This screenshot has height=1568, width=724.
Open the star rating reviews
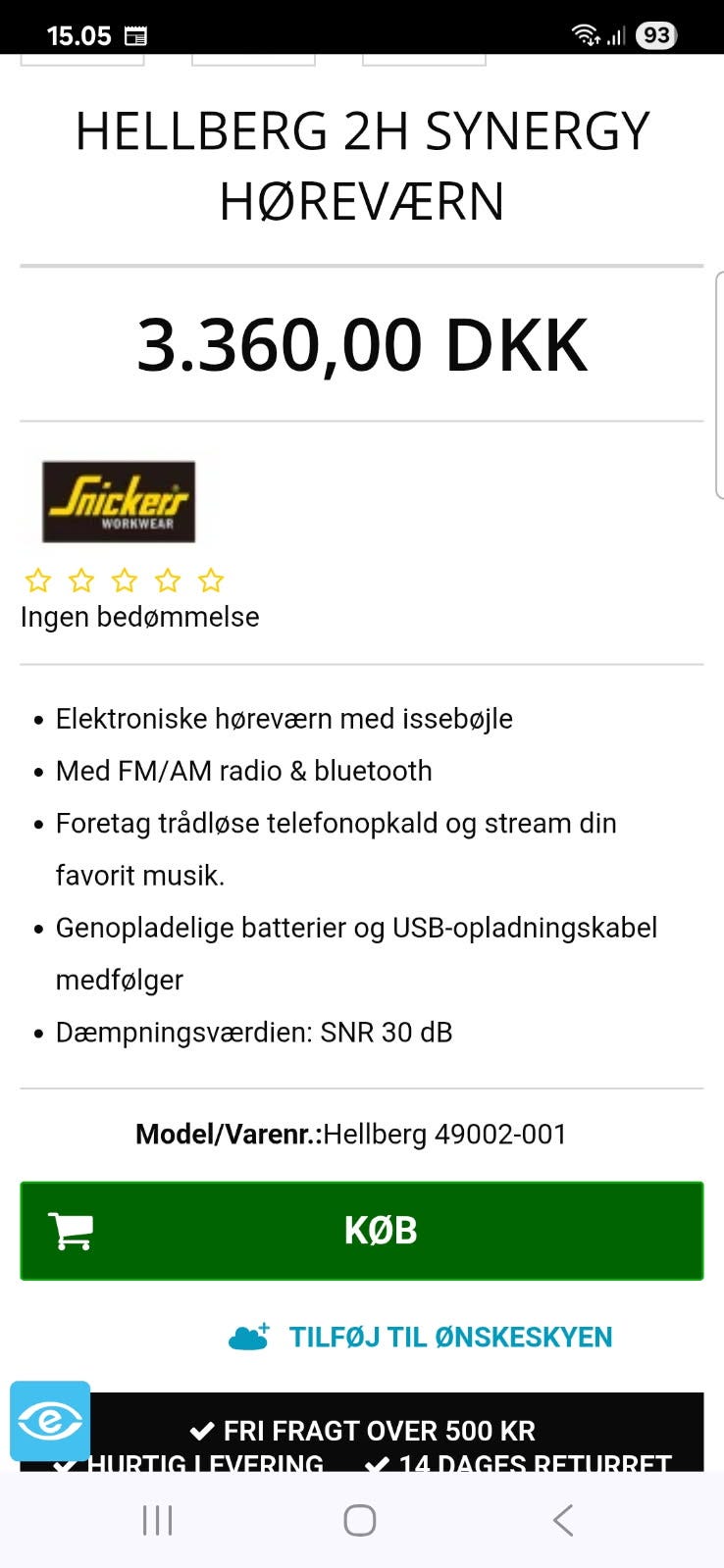coord(125,581)
